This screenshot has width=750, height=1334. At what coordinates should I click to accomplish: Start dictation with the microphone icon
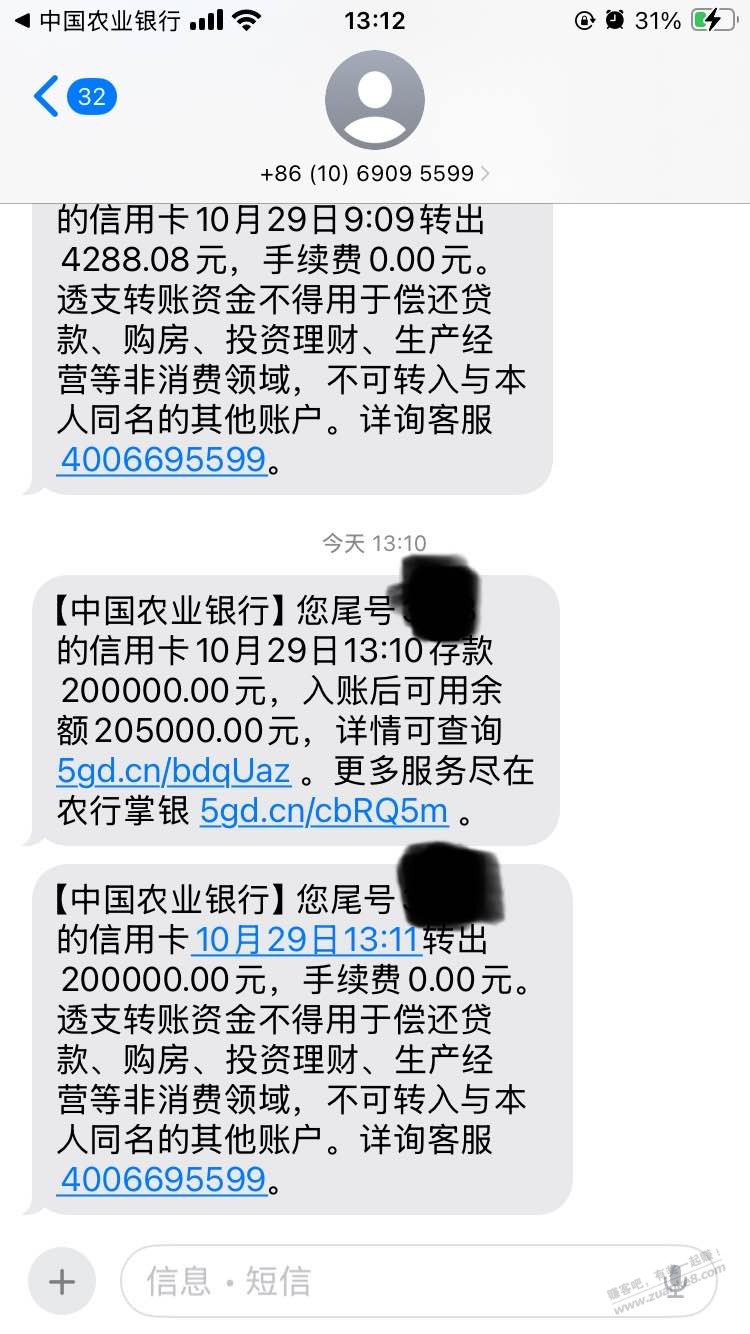674,1281
